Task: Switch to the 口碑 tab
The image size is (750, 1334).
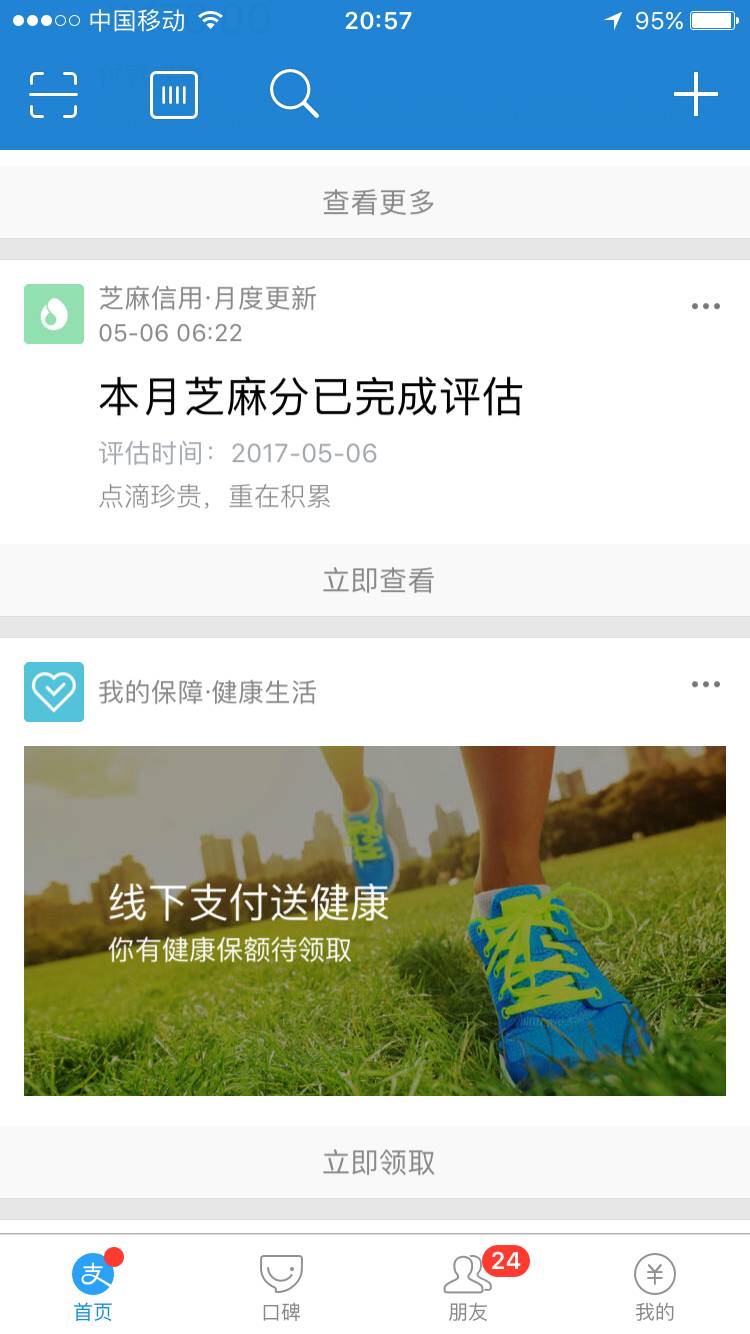Action: coord(281,1286)
